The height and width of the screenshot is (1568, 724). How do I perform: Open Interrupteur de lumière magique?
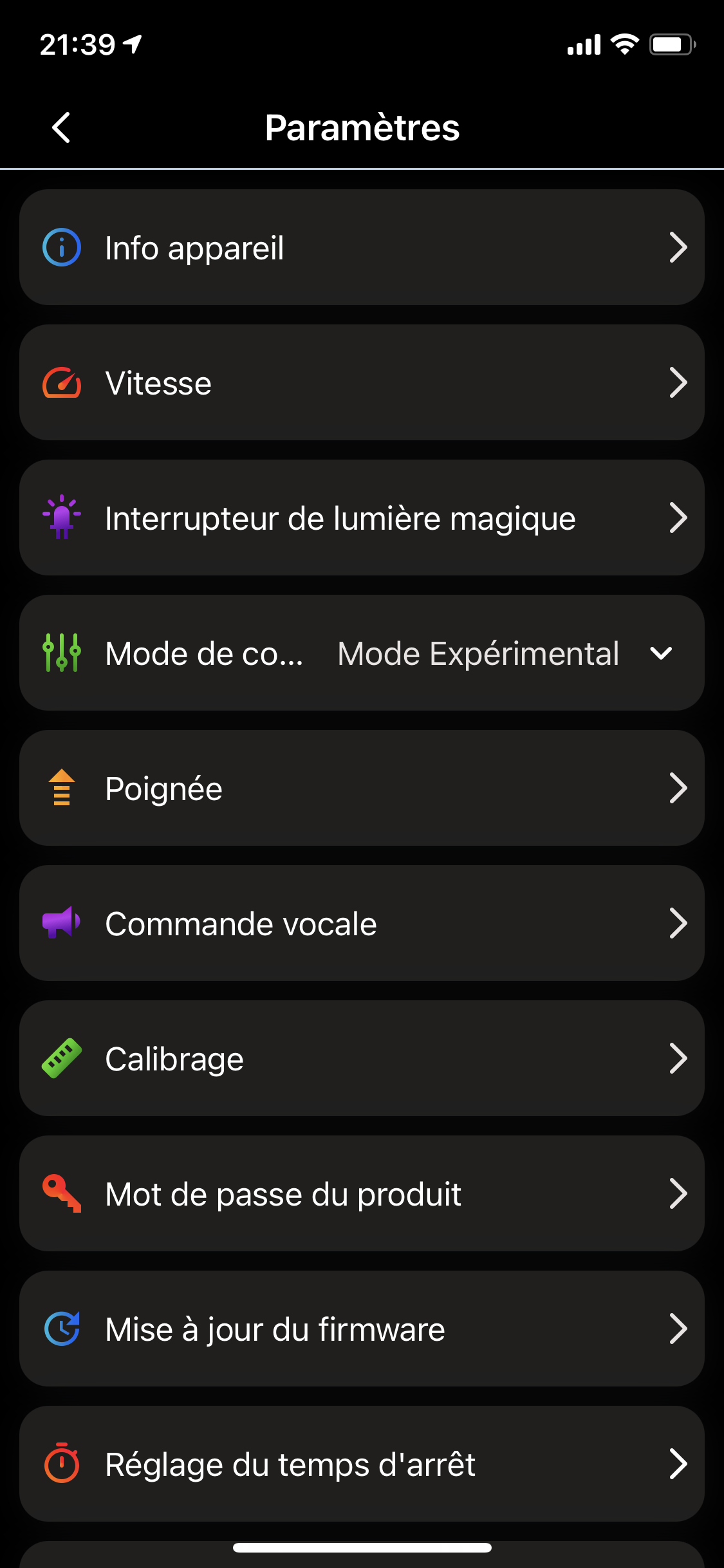(x=362, y=518)
